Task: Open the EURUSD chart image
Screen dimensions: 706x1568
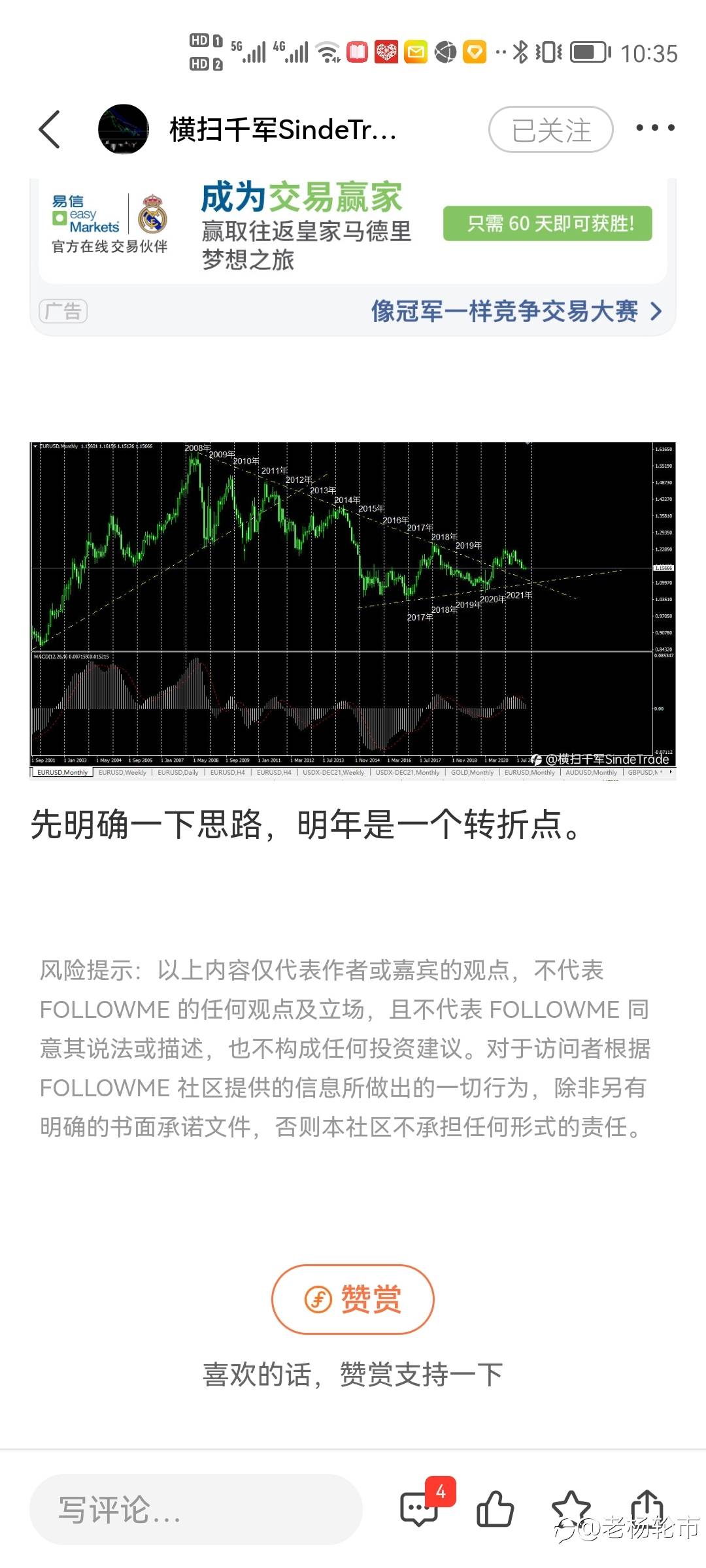Action: click(x=353, y=611)
